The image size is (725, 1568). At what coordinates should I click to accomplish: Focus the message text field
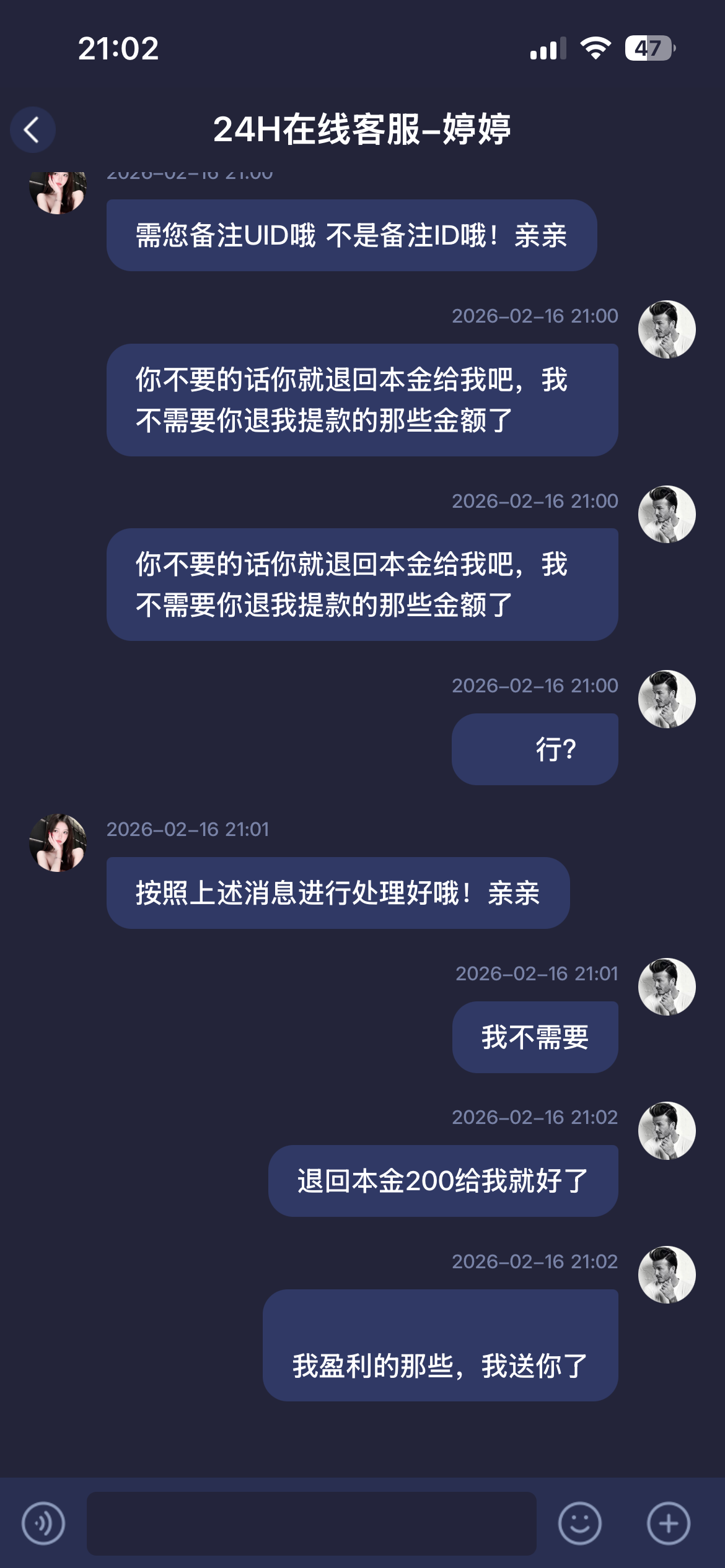[311, 1523]
